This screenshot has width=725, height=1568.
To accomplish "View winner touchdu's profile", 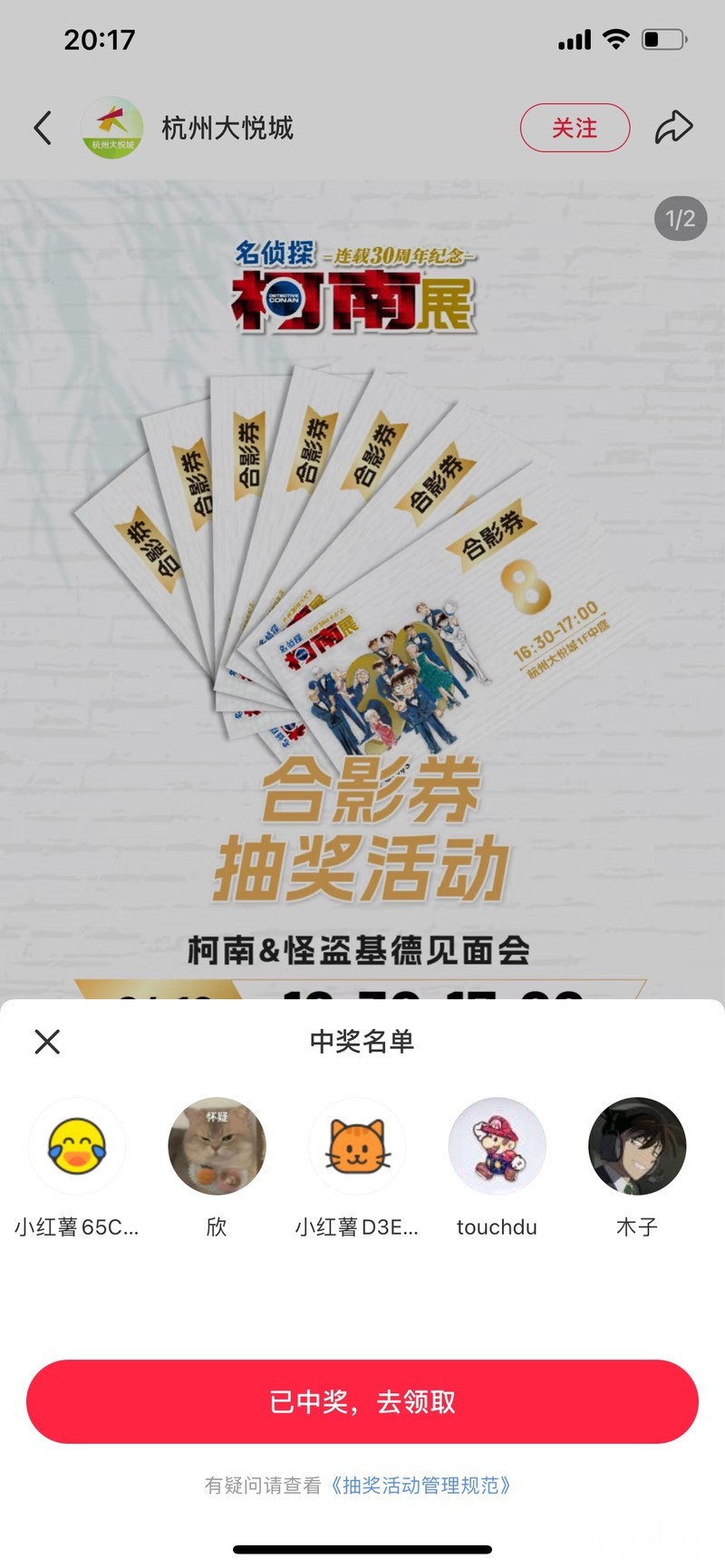I will click(497, 1147).
